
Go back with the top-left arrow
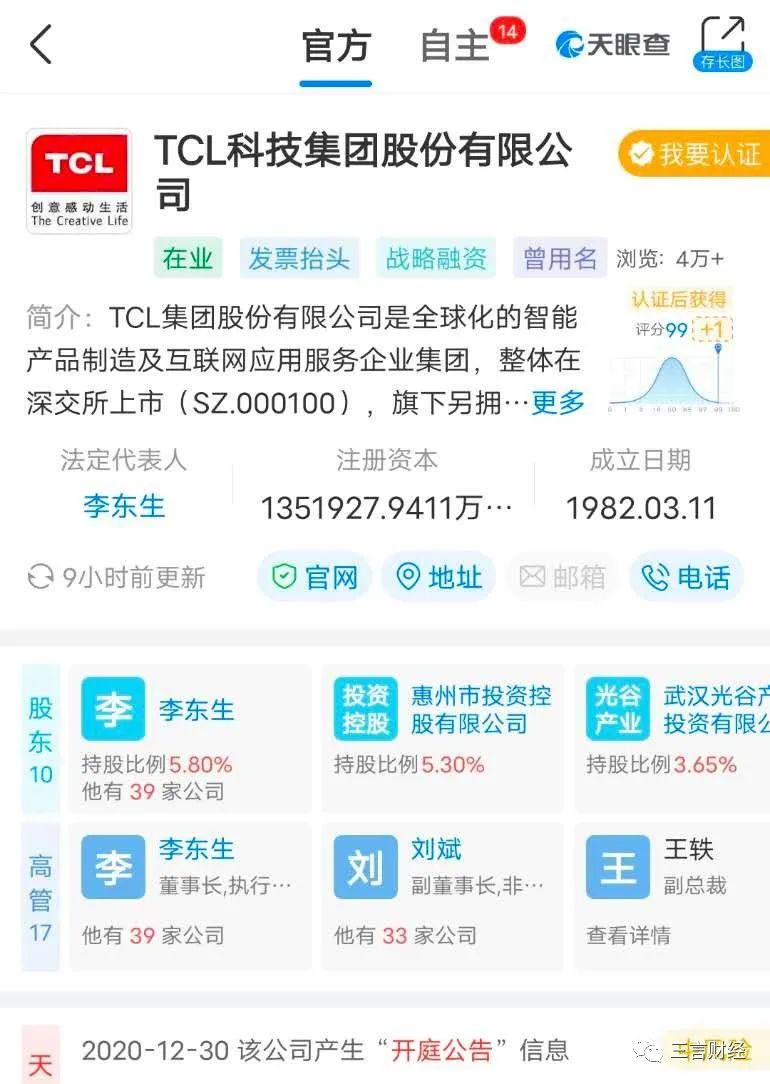point(40,45)
